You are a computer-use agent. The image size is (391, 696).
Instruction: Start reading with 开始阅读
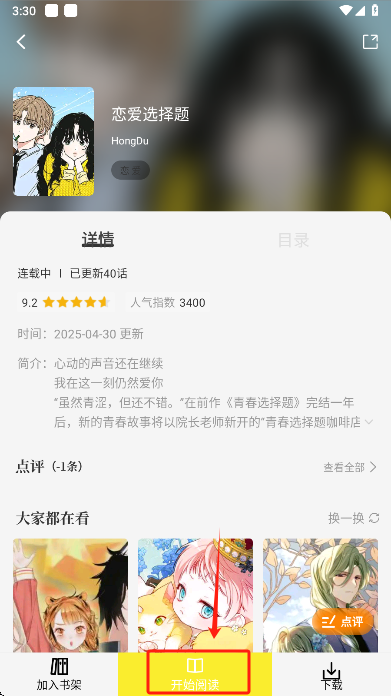195,674
